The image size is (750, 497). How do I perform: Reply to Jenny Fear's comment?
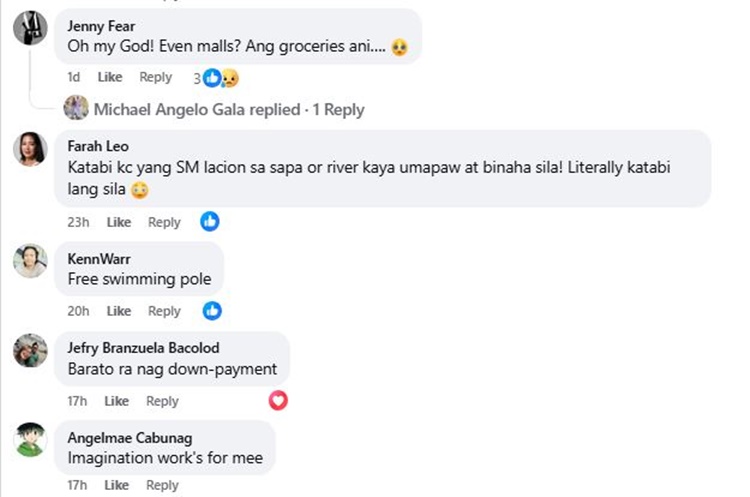click(x=156, y=77)
